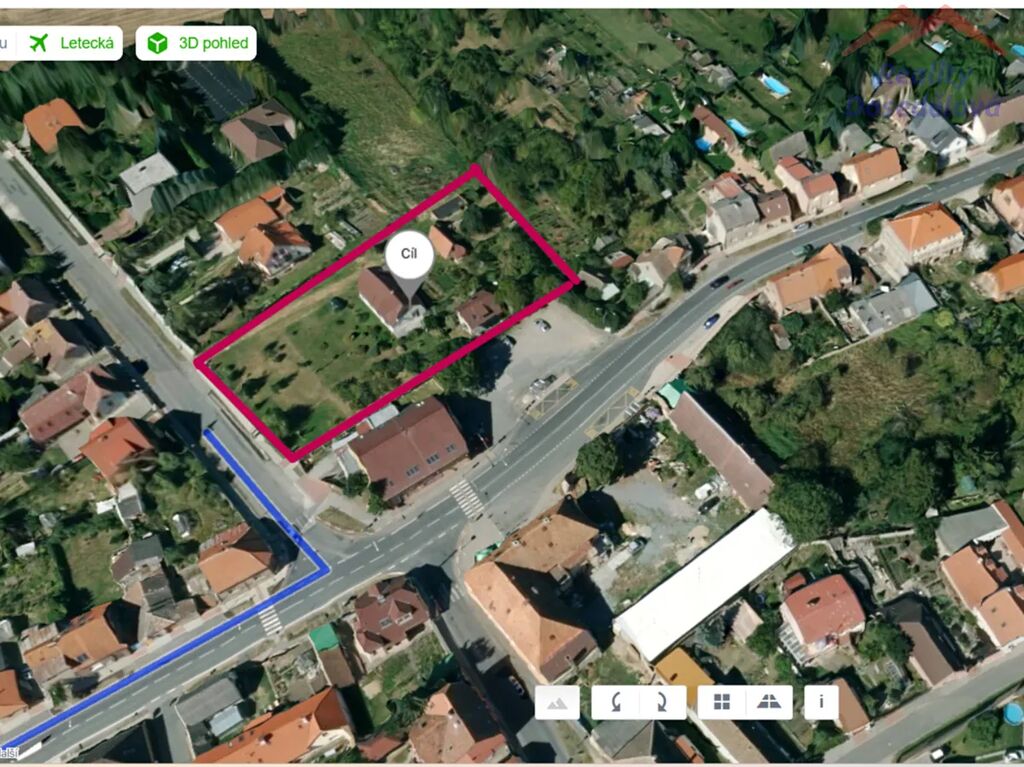The image size is (1024, 767).
Task: Open the 3D pohled view
Action: pos(196,43)
